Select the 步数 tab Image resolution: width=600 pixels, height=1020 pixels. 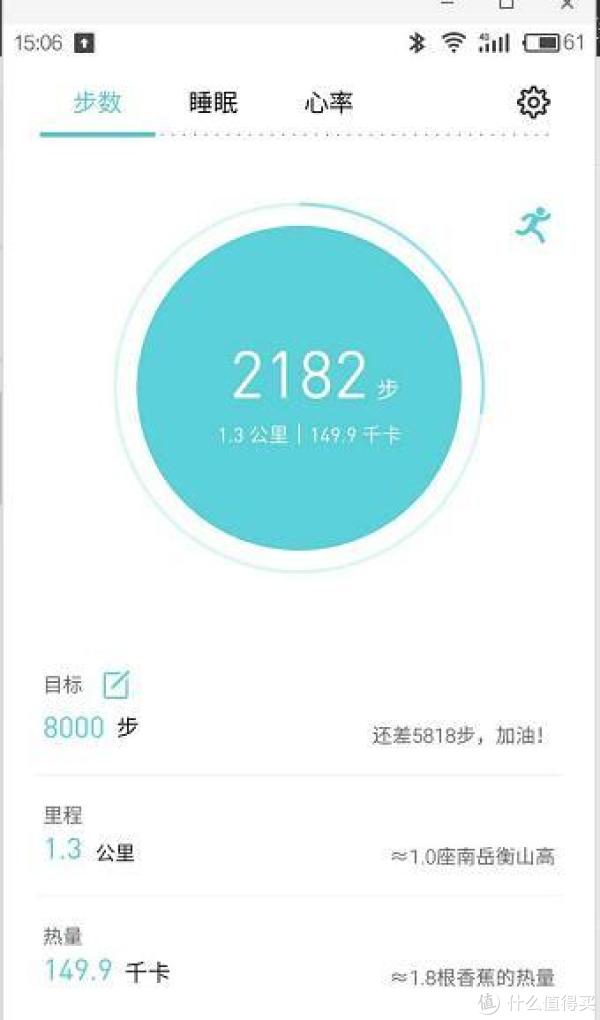pos(98,103)
